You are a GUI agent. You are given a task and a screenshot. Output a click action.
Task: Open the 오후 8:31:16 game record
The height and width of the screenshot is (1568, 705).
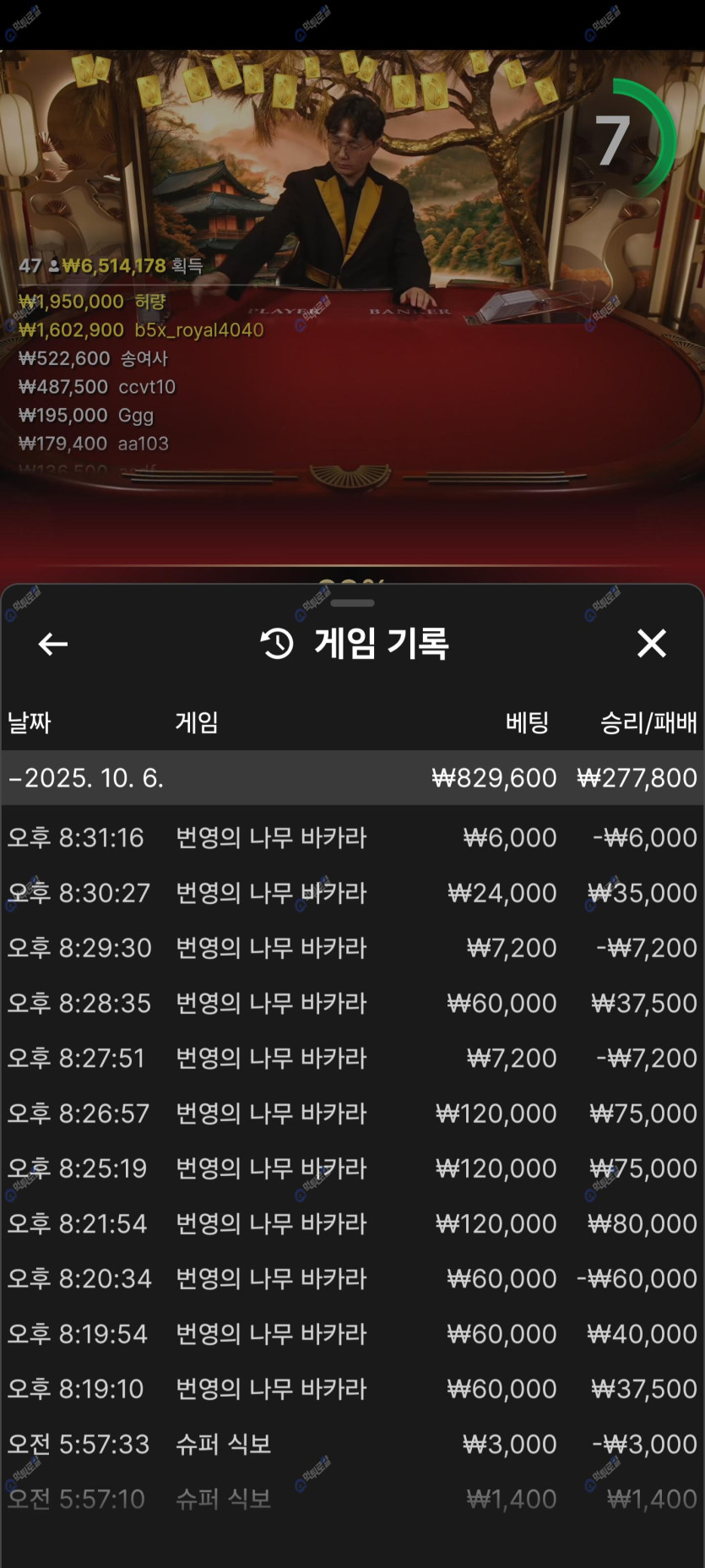click(x=352, y=837)
